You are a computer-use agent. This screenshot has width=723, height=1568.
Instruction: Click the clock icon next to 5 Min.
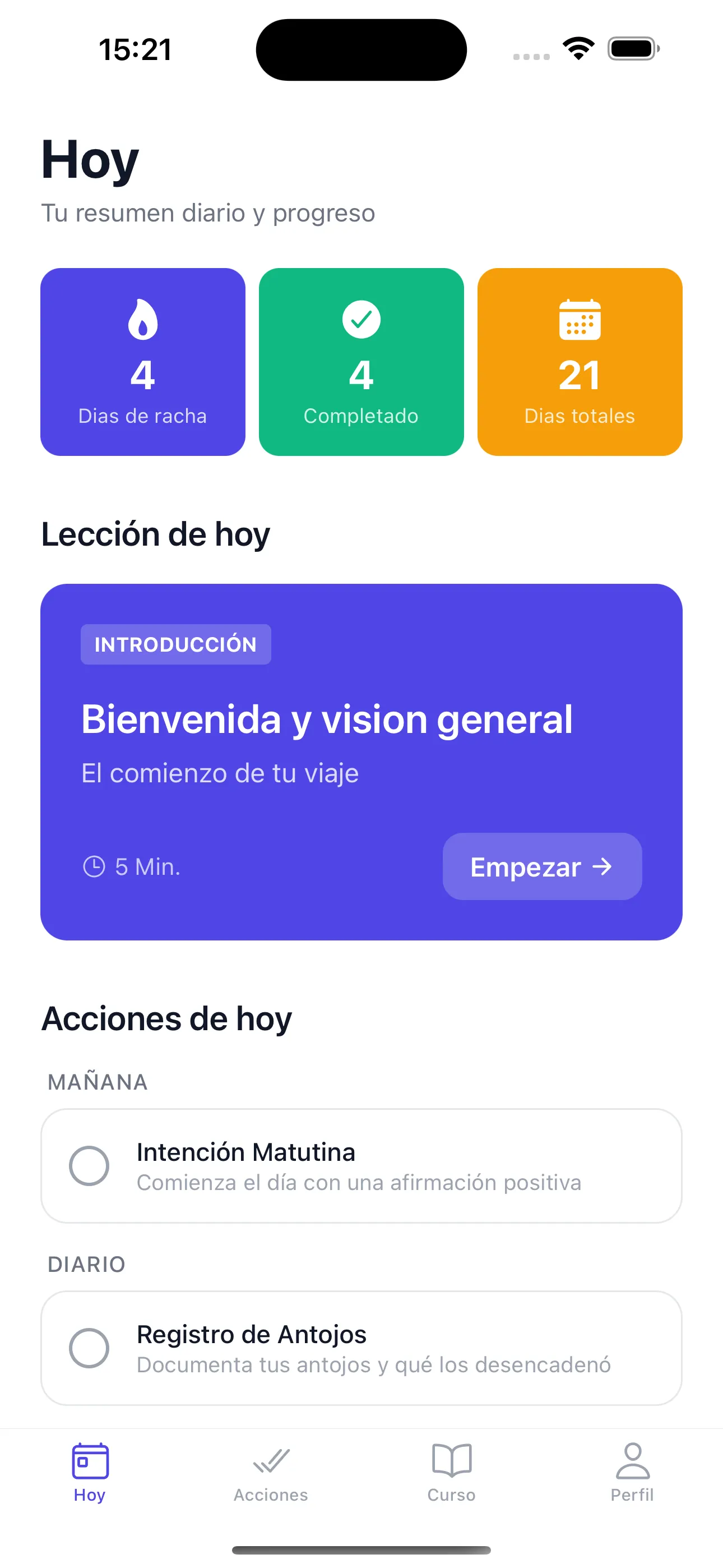[x=94, y=866]
